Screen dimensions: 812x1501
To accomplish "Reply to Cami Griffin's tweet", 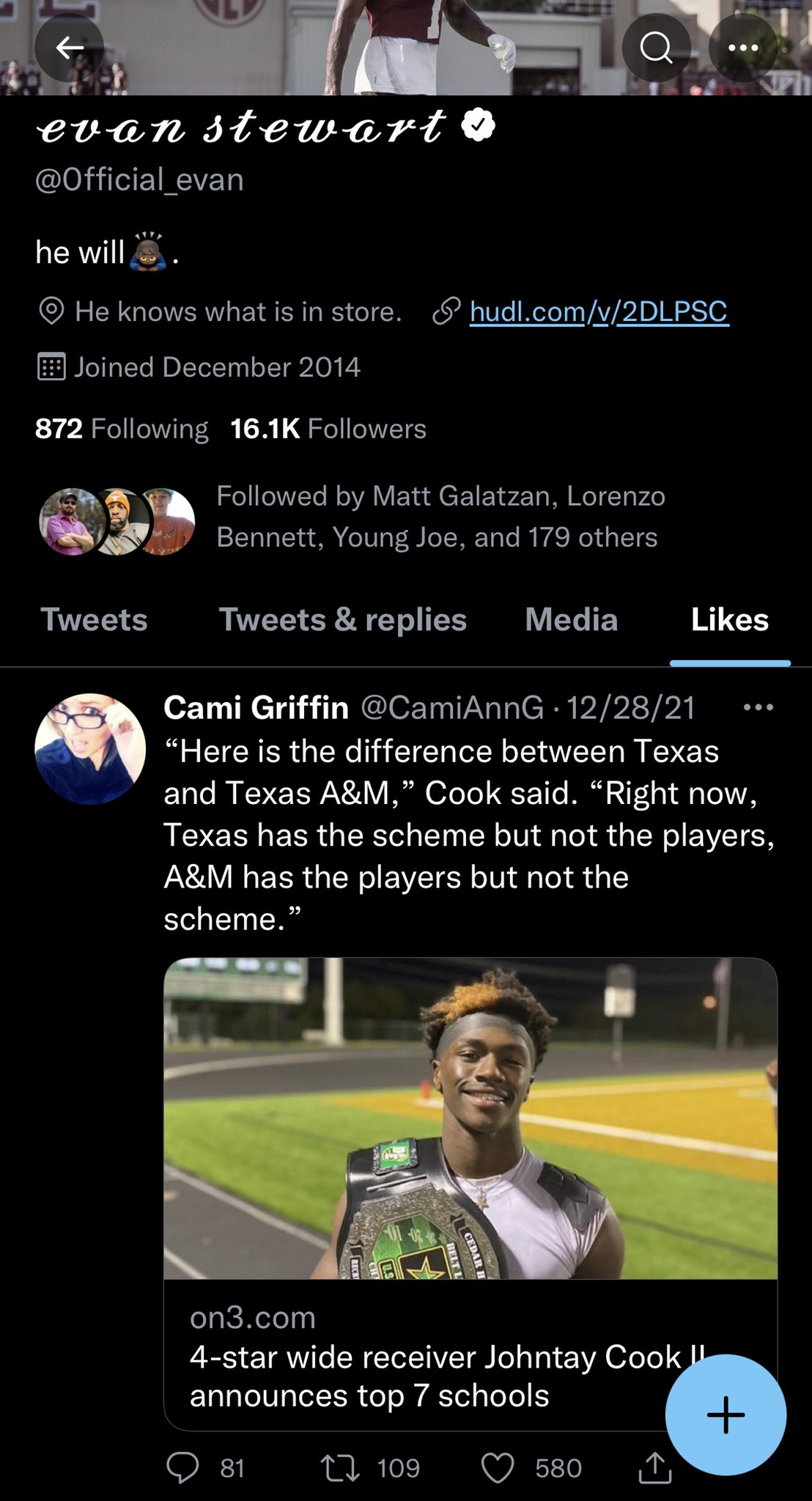I will [x=183, y=1468].
